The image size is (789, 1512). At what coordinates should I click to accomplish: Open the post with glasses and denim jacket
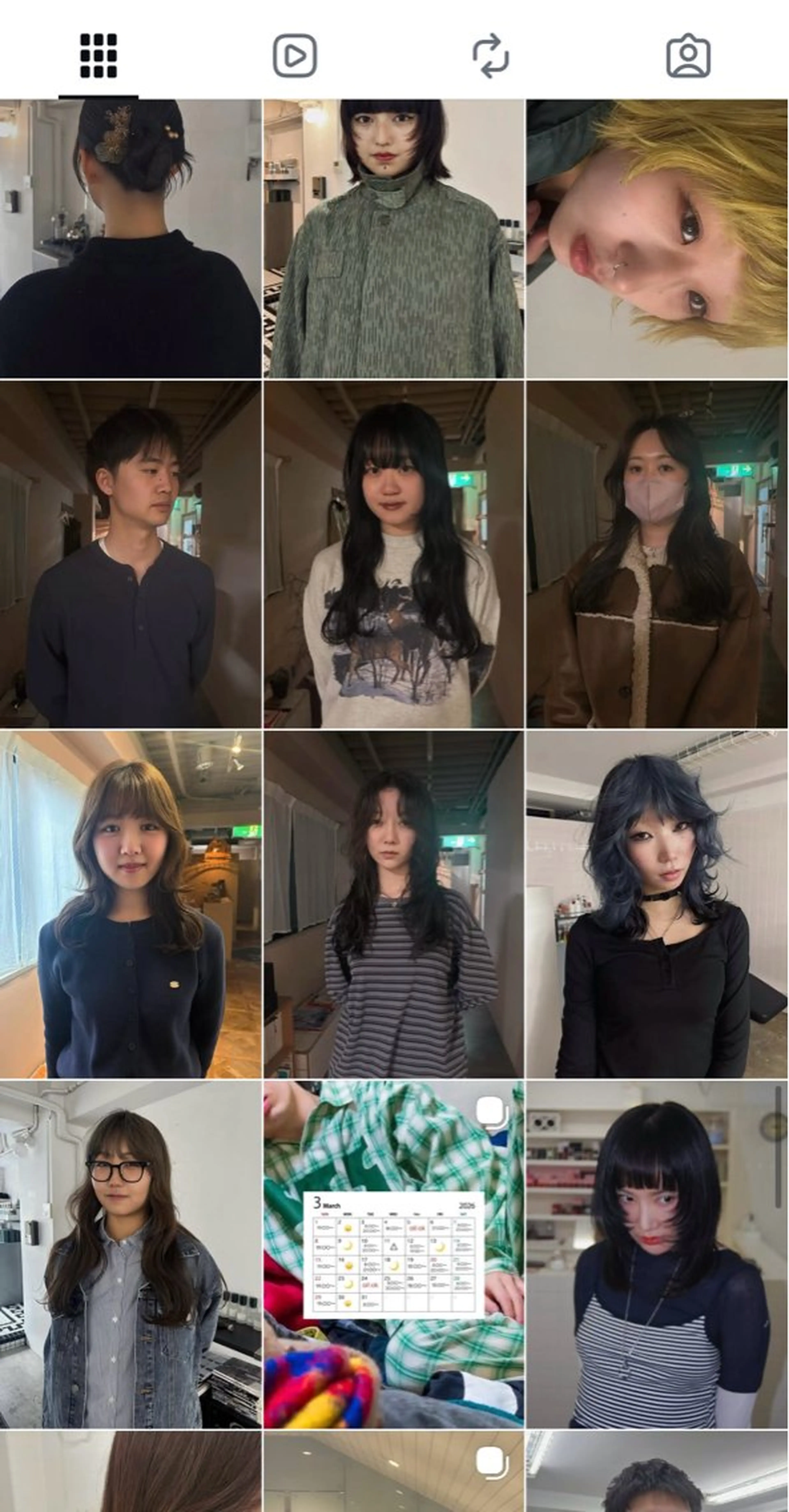(130, 1254)
